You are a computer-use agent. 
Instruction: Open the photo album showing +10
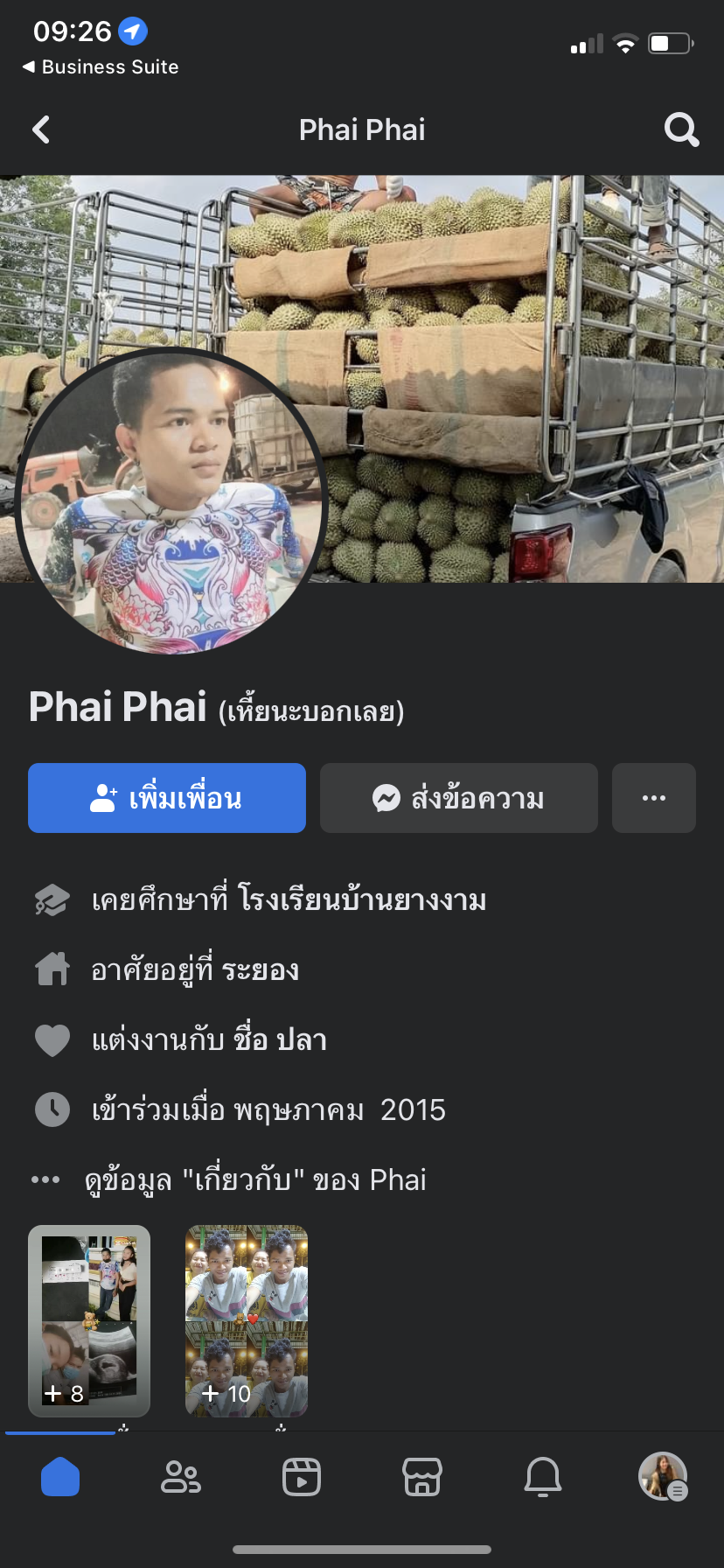[247, 1319]
